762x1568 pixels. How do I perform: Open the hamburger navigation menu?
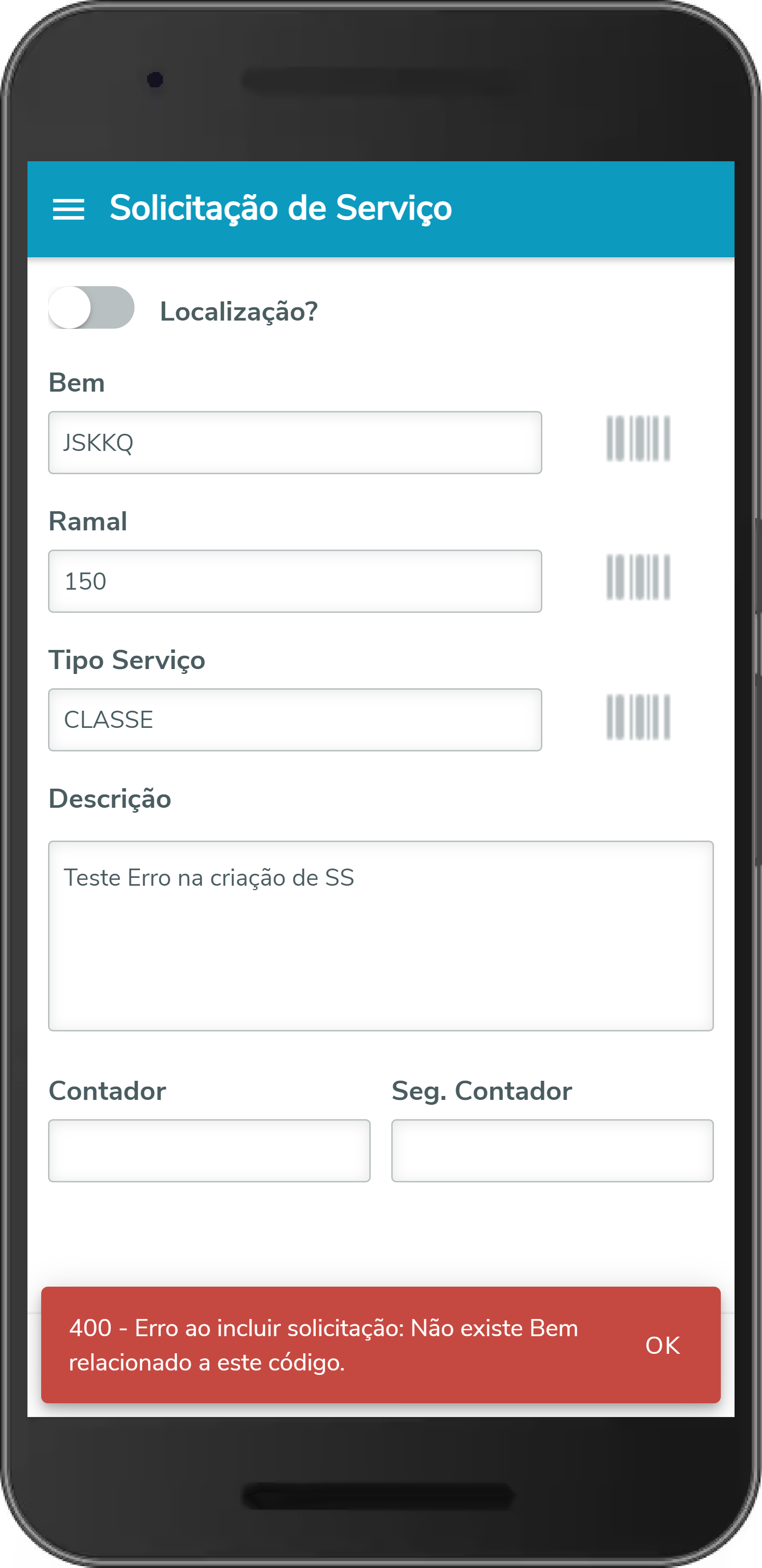coord(68,209)
